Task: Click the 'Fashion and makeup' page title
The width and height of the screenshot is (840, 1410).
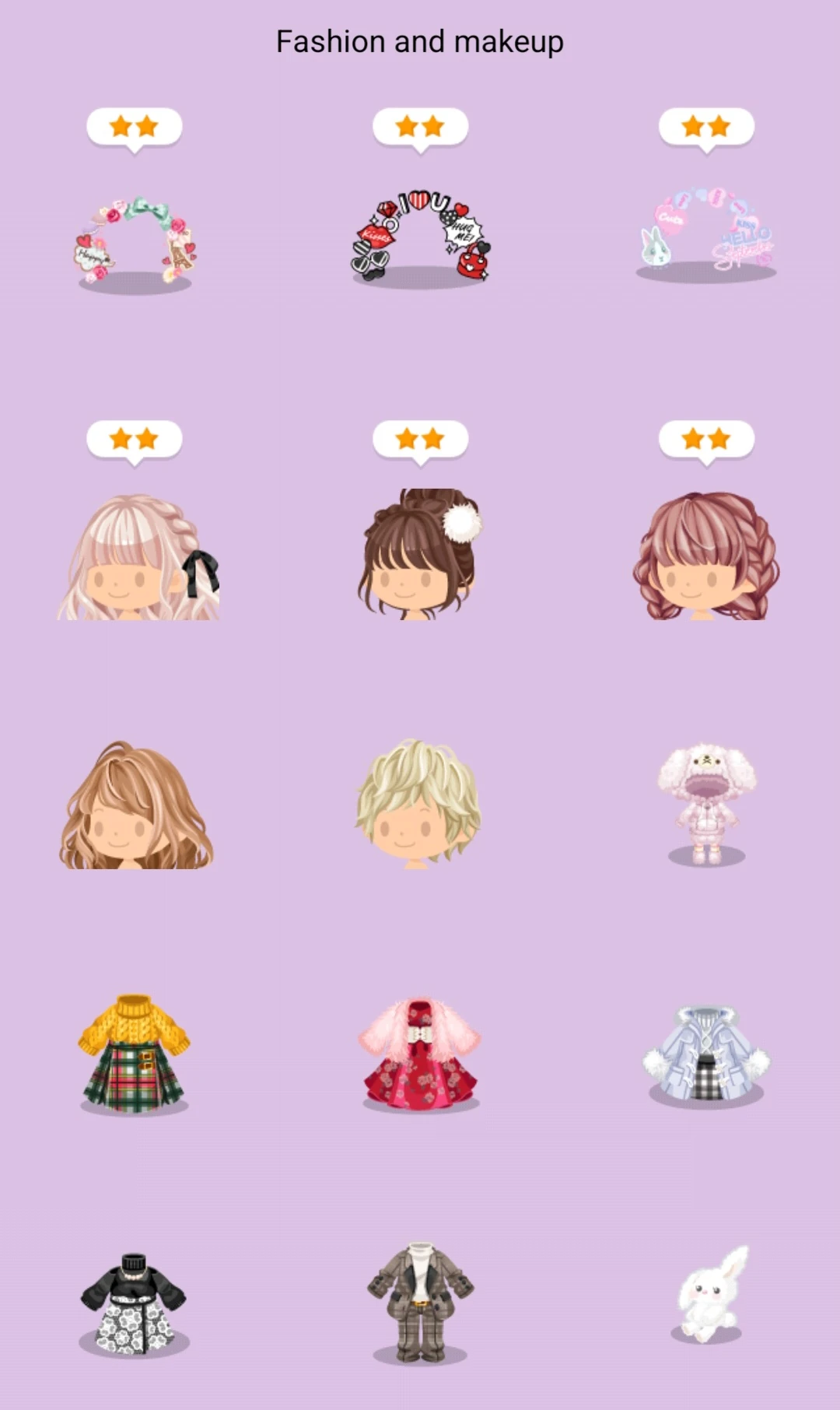Action: point(420,40)
